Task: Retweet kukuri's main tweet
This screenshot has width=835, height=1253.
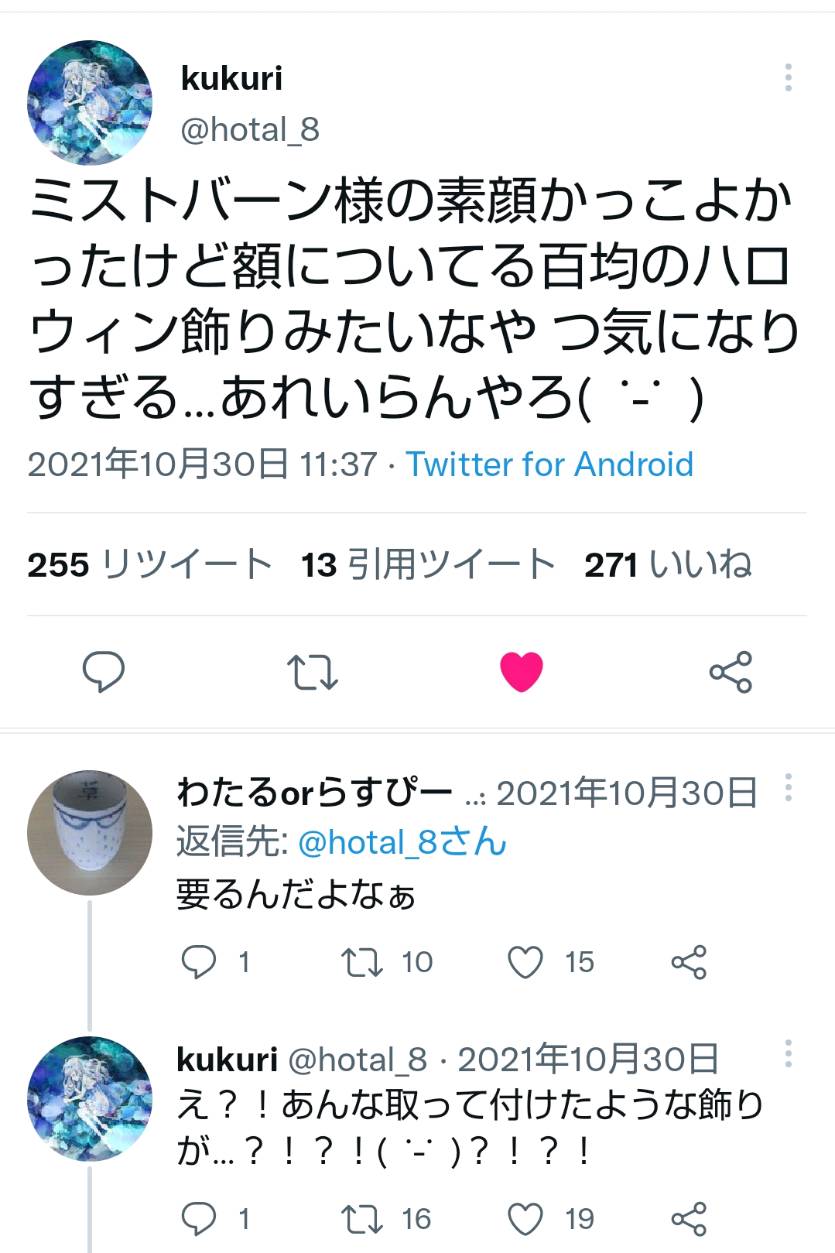Action: [x=313, y=672]
